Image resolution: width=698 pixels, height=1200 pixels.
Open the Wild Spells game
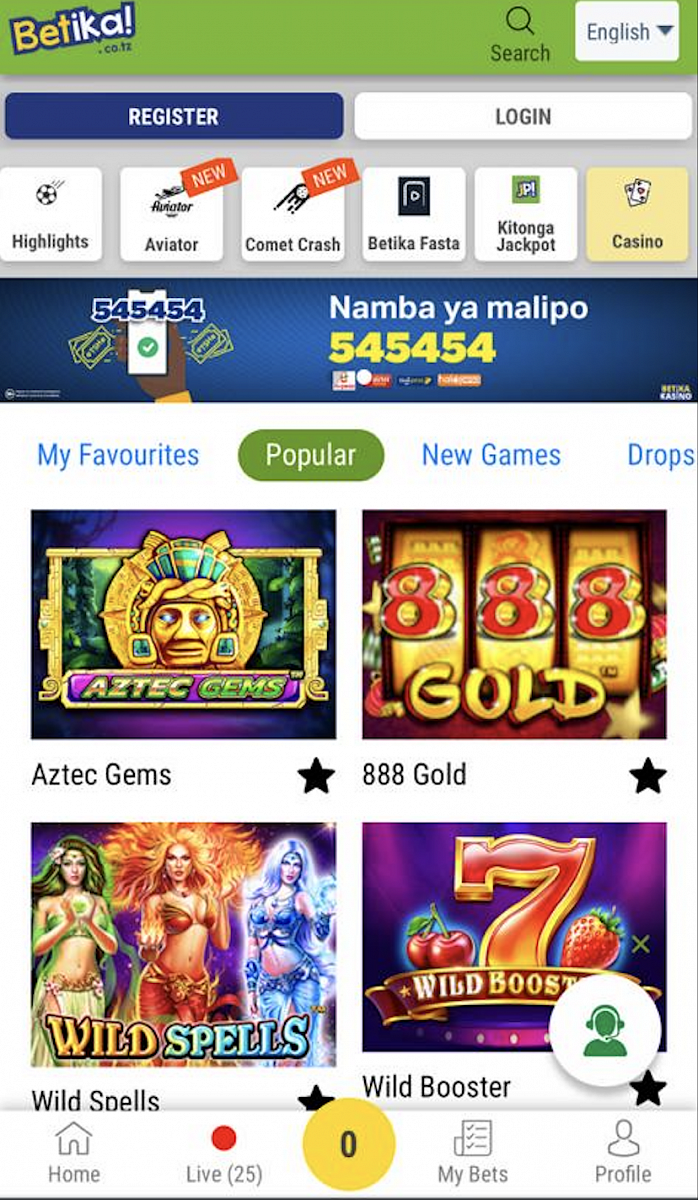click(184, 944)
